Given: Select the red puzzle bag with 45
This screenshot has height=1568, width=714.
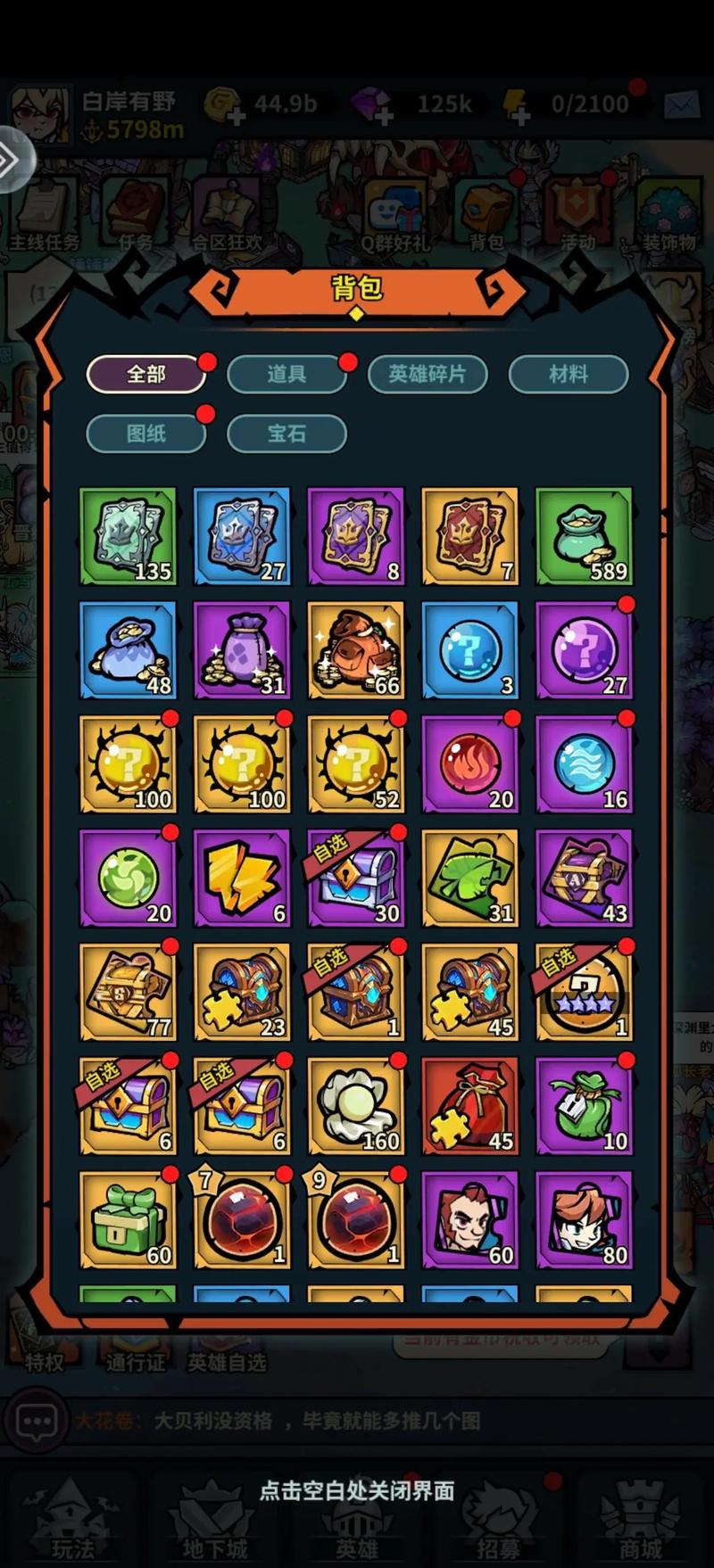Looking at the screenshot, I should [469, 1106].
